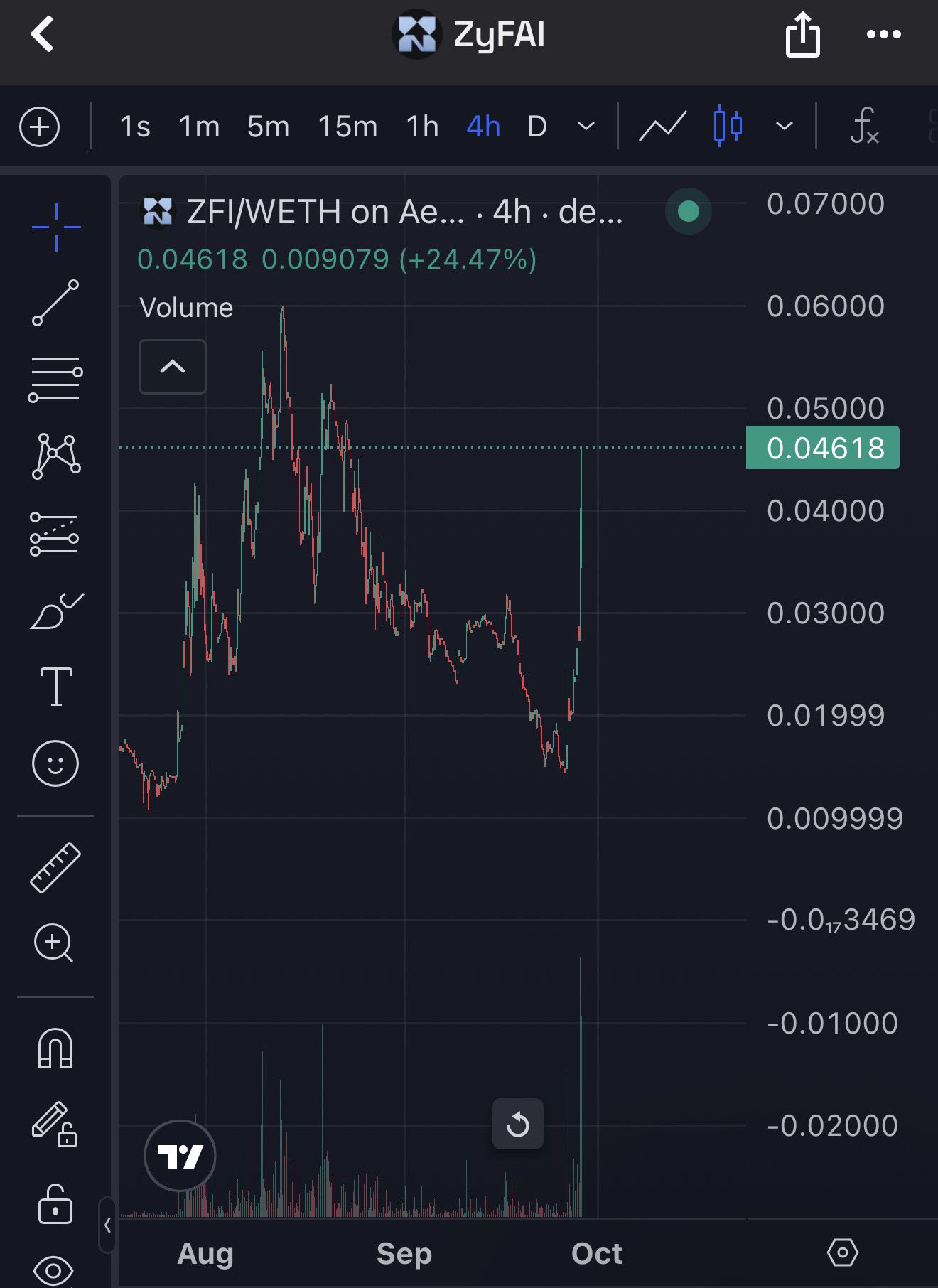Viewport: 938px width, 1288px height.
Task: Open chart settings gear icon
Action: (843, 1252)
